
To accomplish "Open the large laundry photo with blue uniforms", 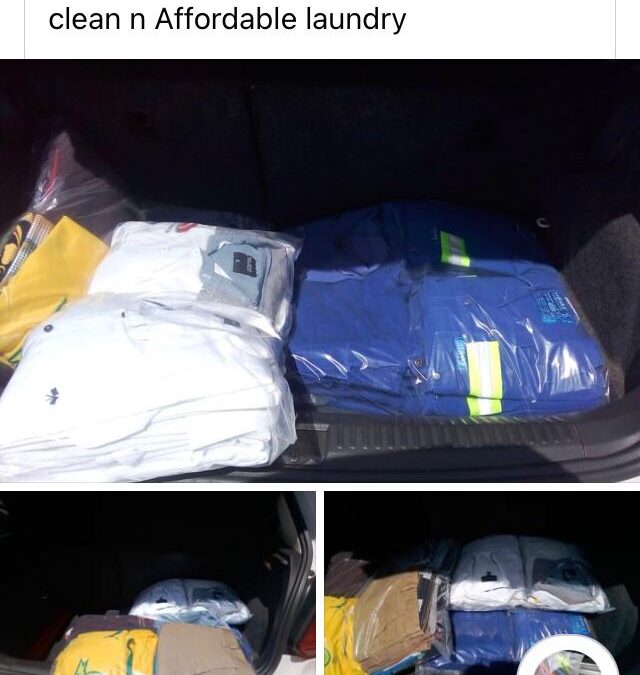I will pos(320,270).
